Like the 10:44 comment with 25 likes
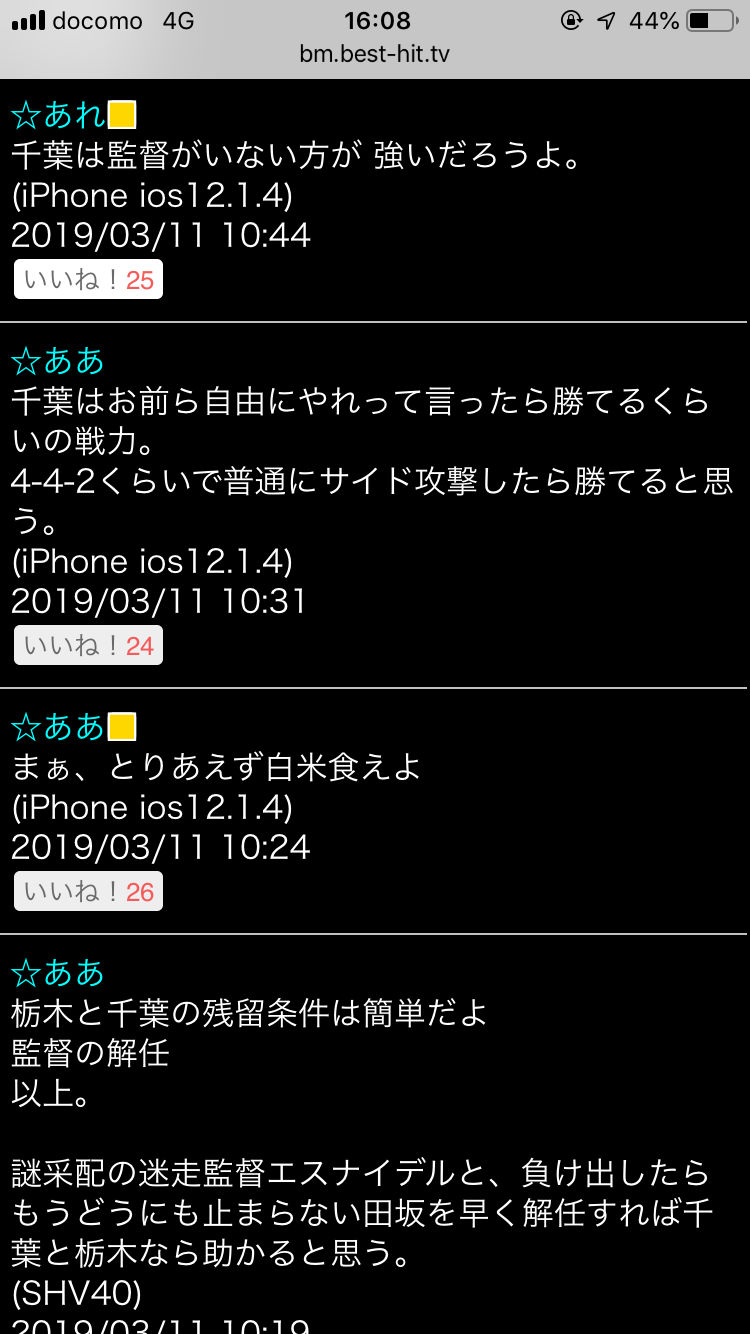Viewport: 750px width, 1334px height. pos(88,280)
